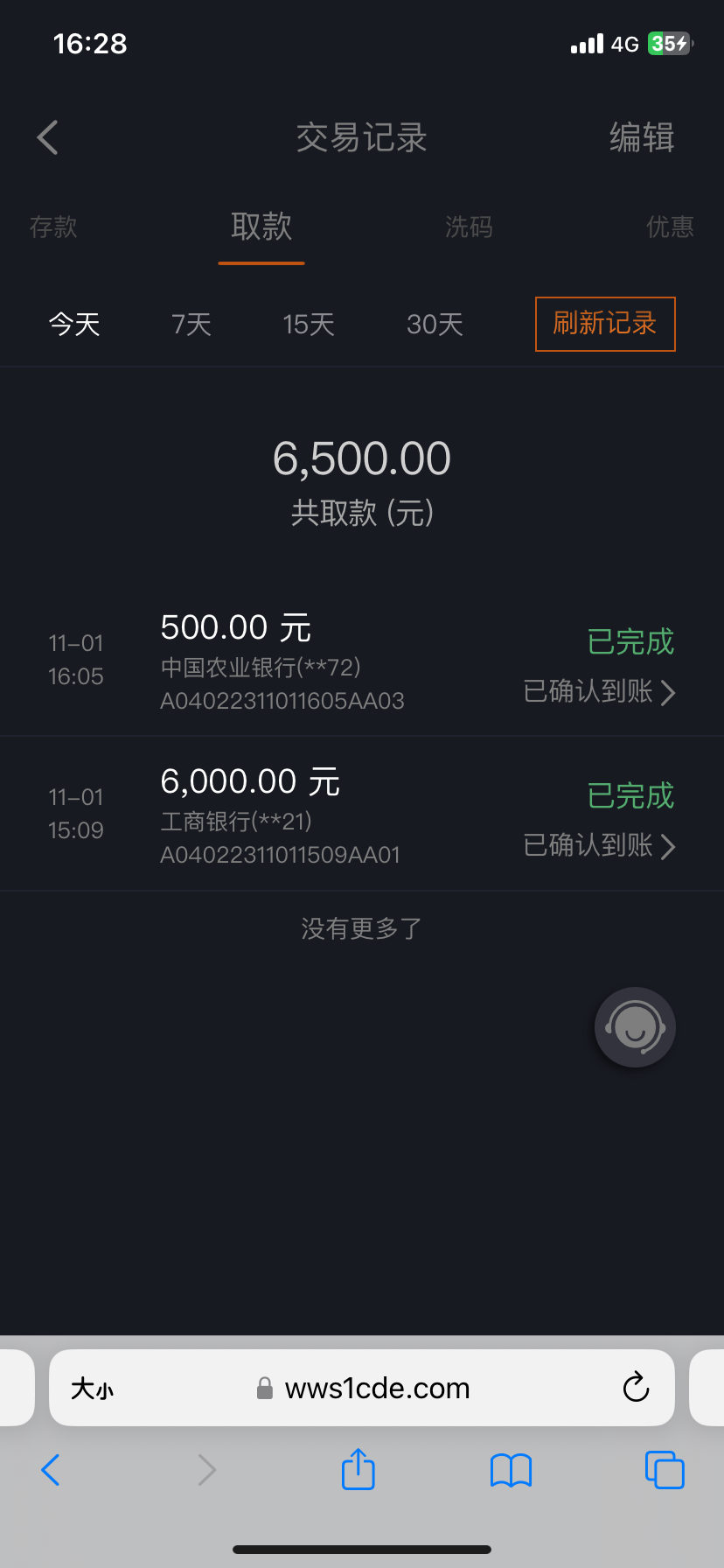Viewport: 724px width, 1568px height.
Task: Switch to the 存款 tab
Action: click(x=53, y=227)
